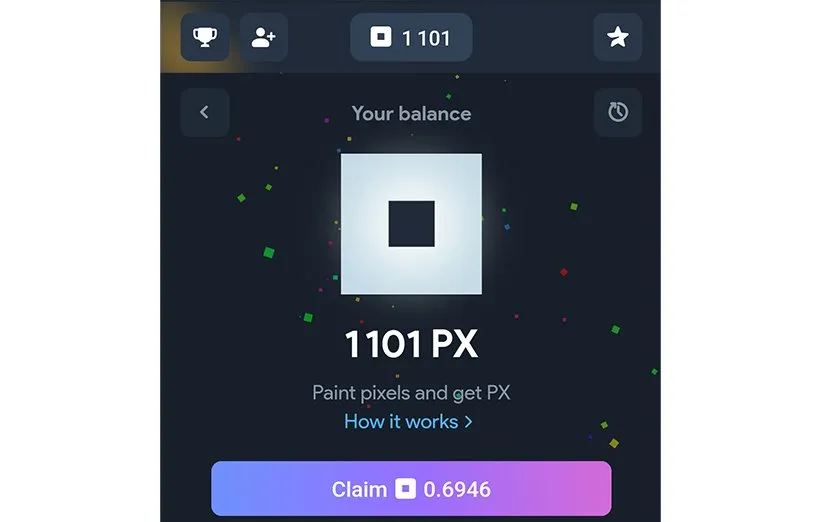
Task: Open the How it works link
Action: click(408, 421)
